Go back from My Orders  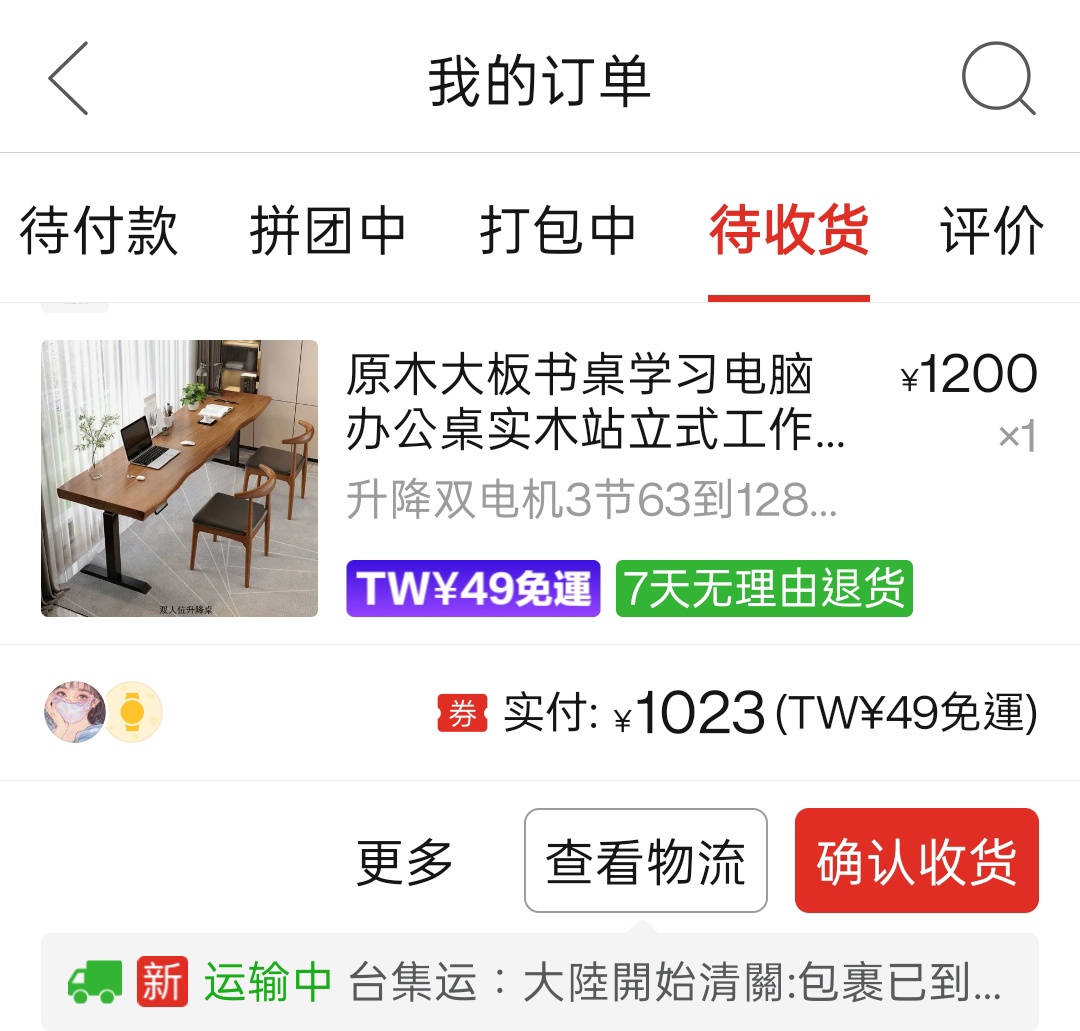pos(68,79)
